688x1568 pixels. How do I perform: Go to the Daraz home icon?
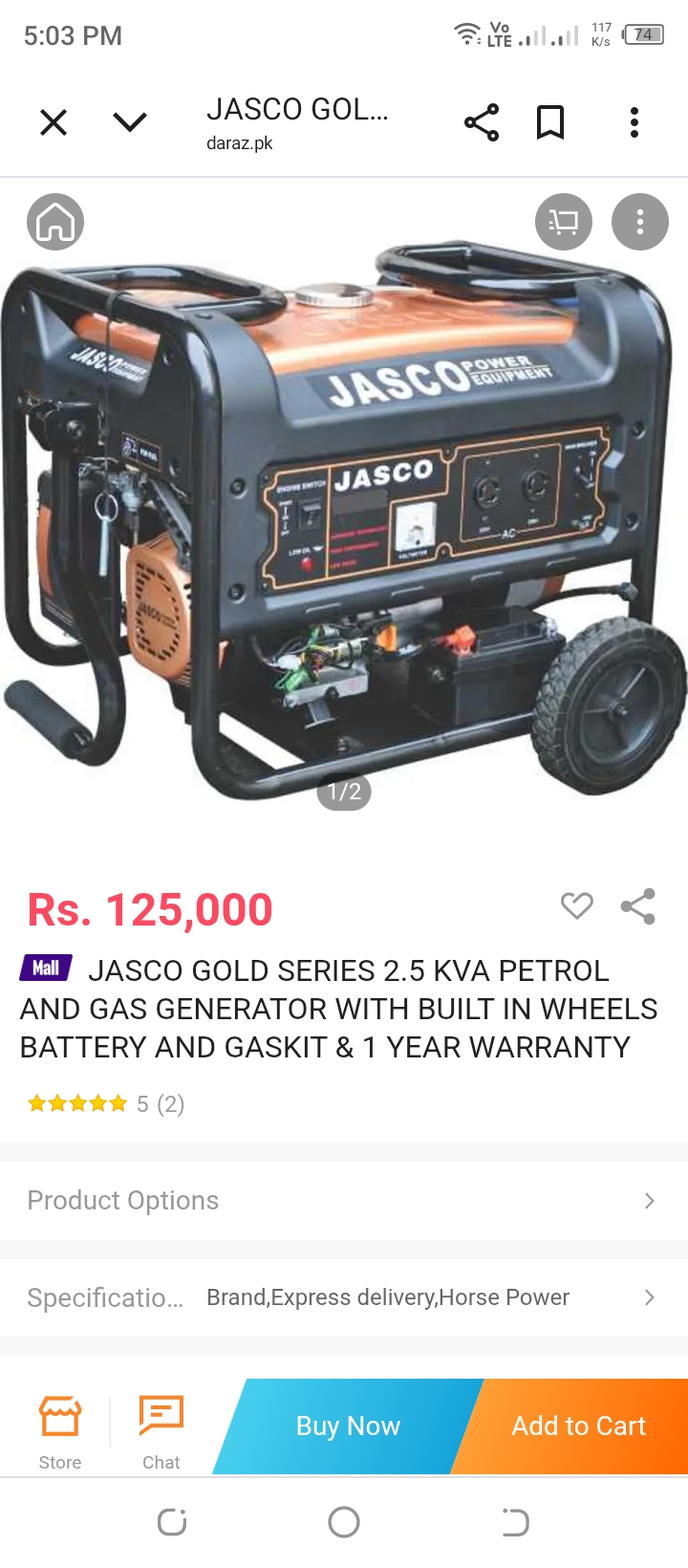pyautogui.click(x=55, y=222)
